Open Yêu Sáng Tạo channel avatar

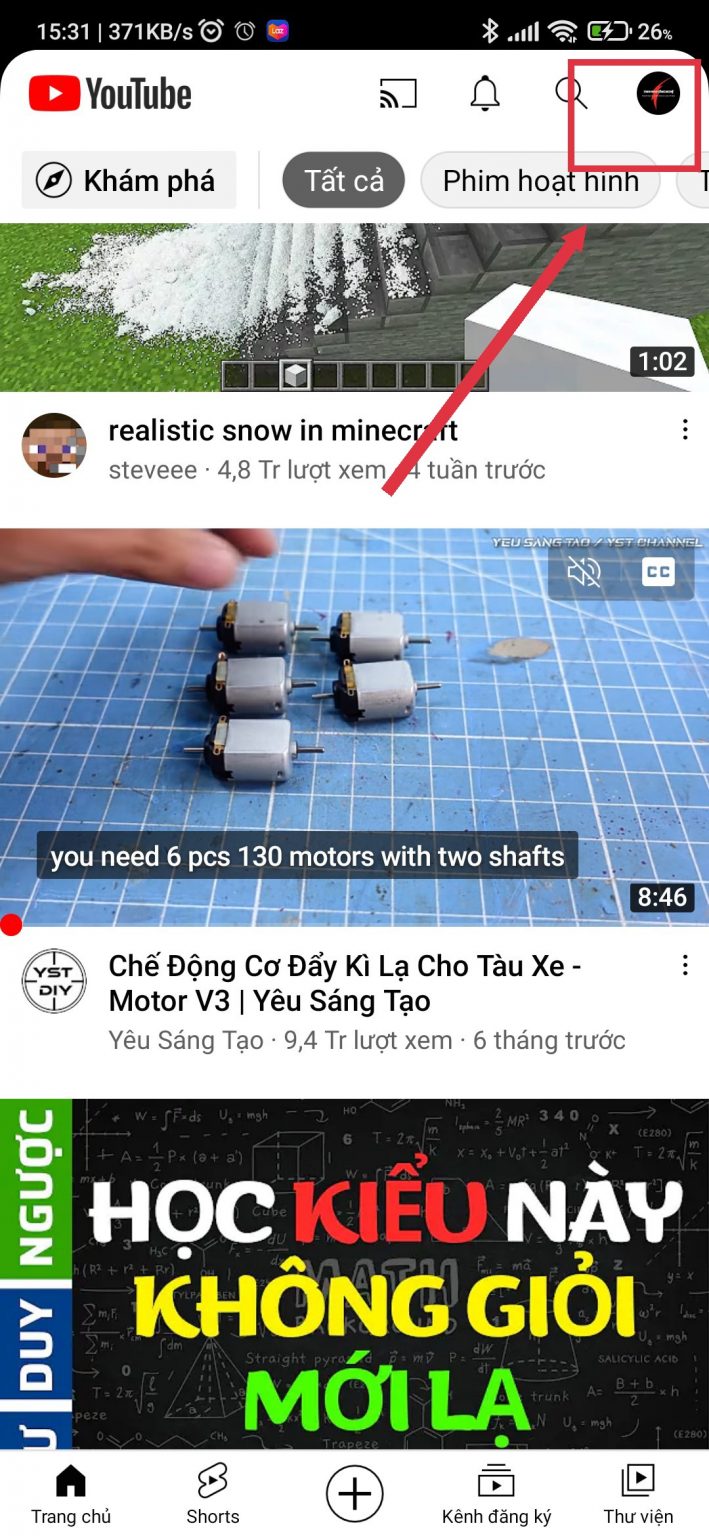[x=54, y=982]
